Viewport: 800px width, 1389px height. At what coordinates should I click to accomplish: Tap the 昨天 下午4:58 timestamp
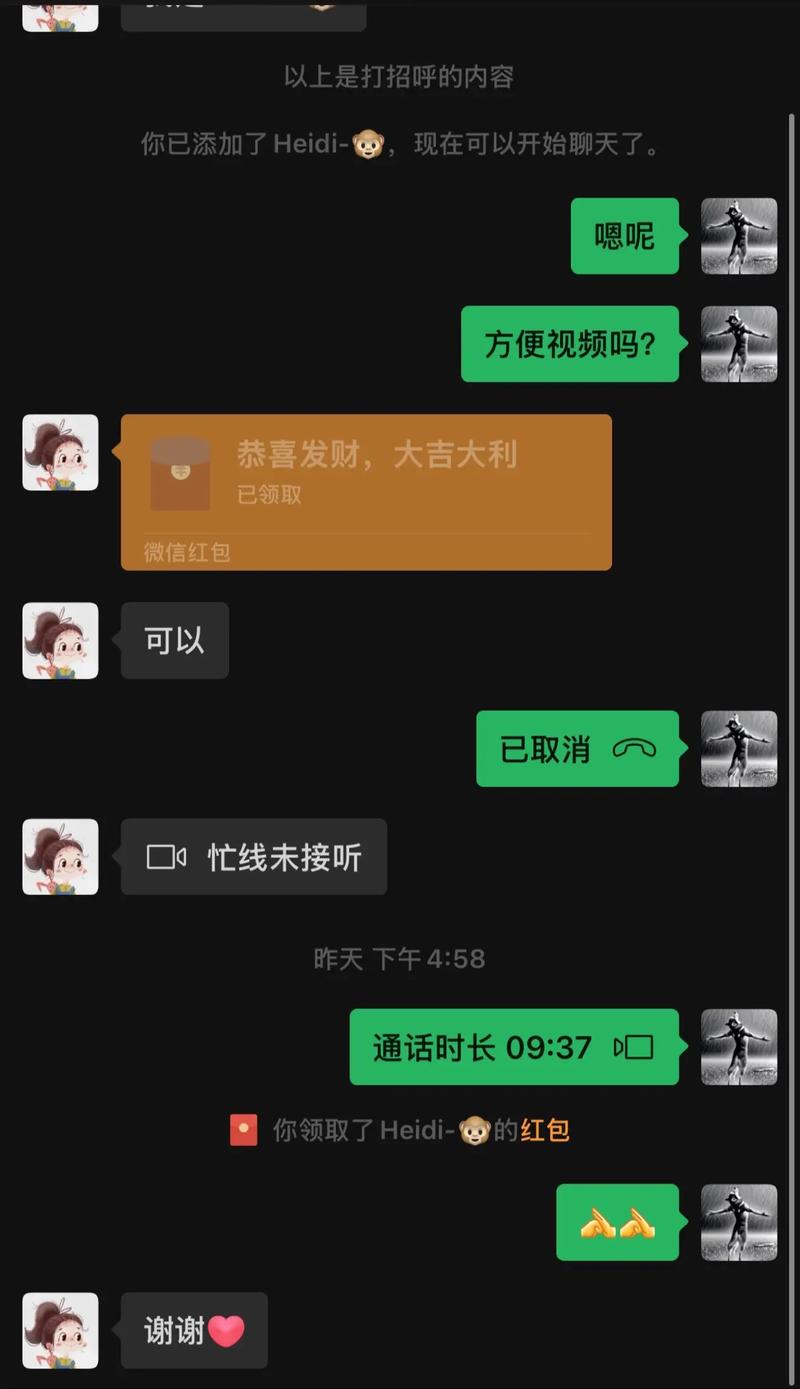tap(399, 958)
